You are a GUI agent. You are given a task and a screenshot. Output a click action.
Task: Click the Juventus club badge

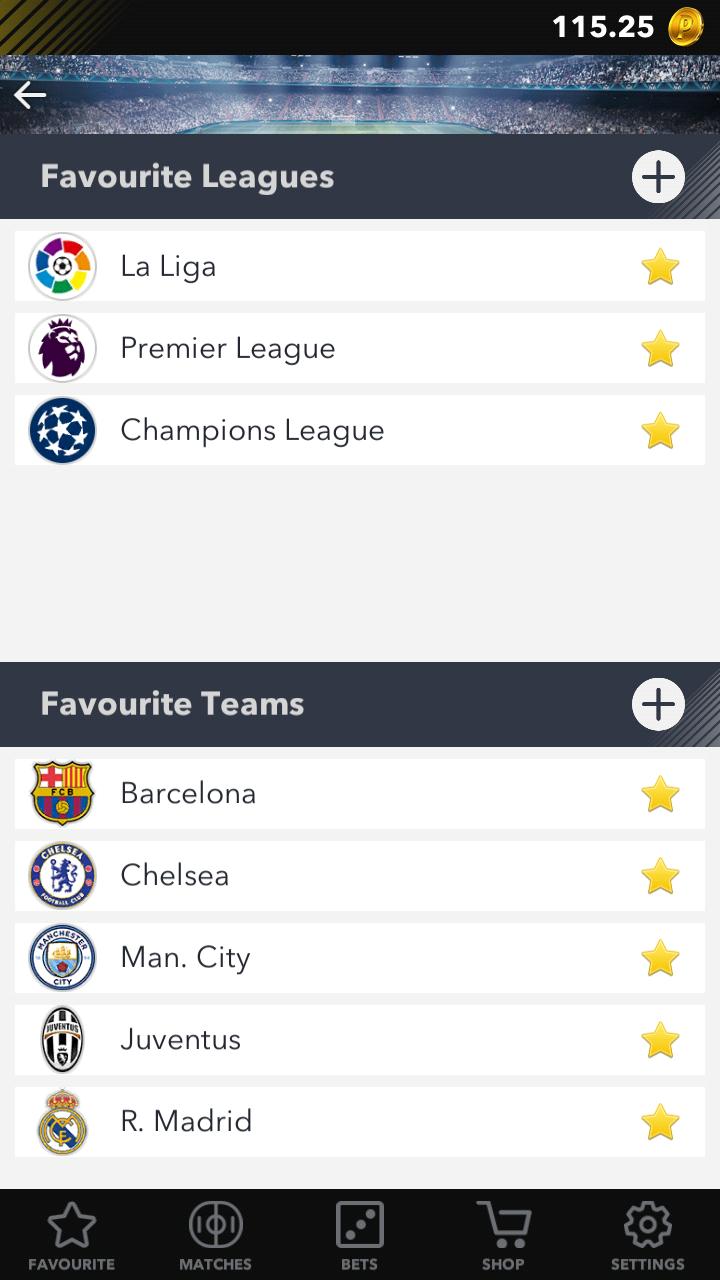click(60, 1039)
